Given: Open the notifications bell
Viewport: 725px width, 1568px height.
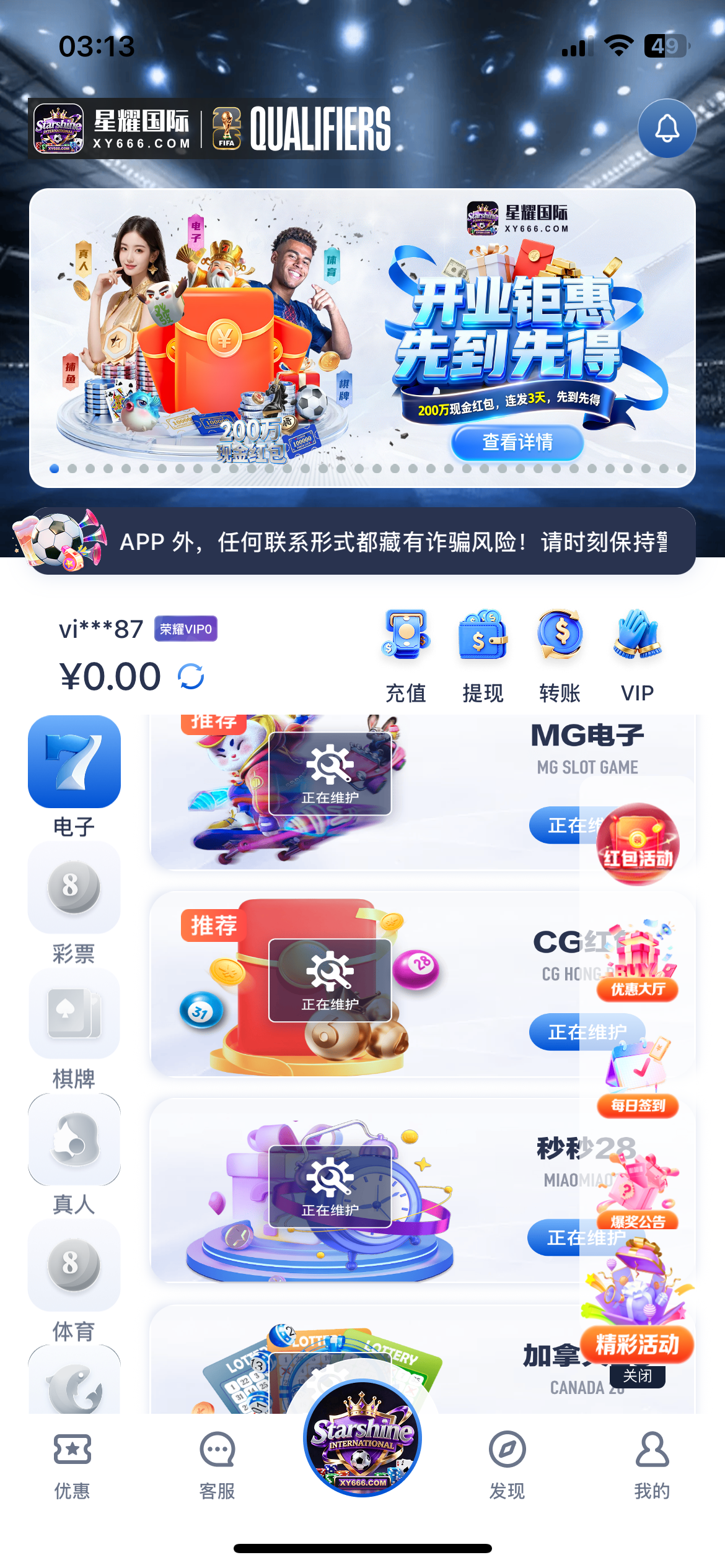Looking at the screenshot, I should [x=667, y=128].
